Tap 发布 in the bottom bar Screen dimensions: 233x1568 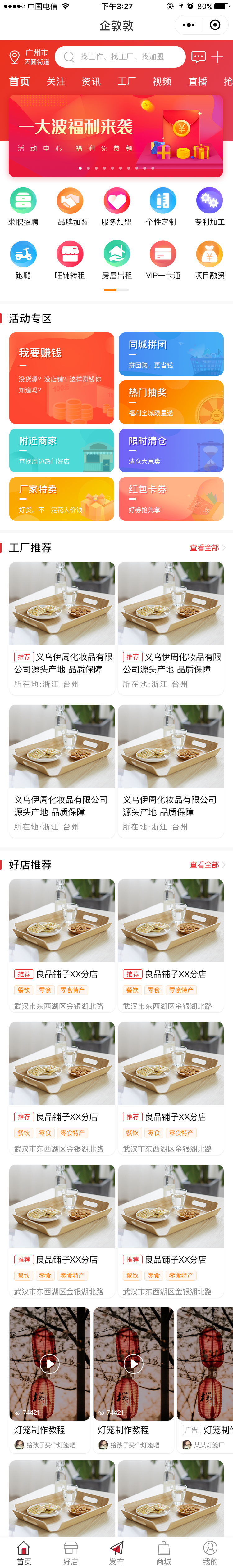[116, 1552]
